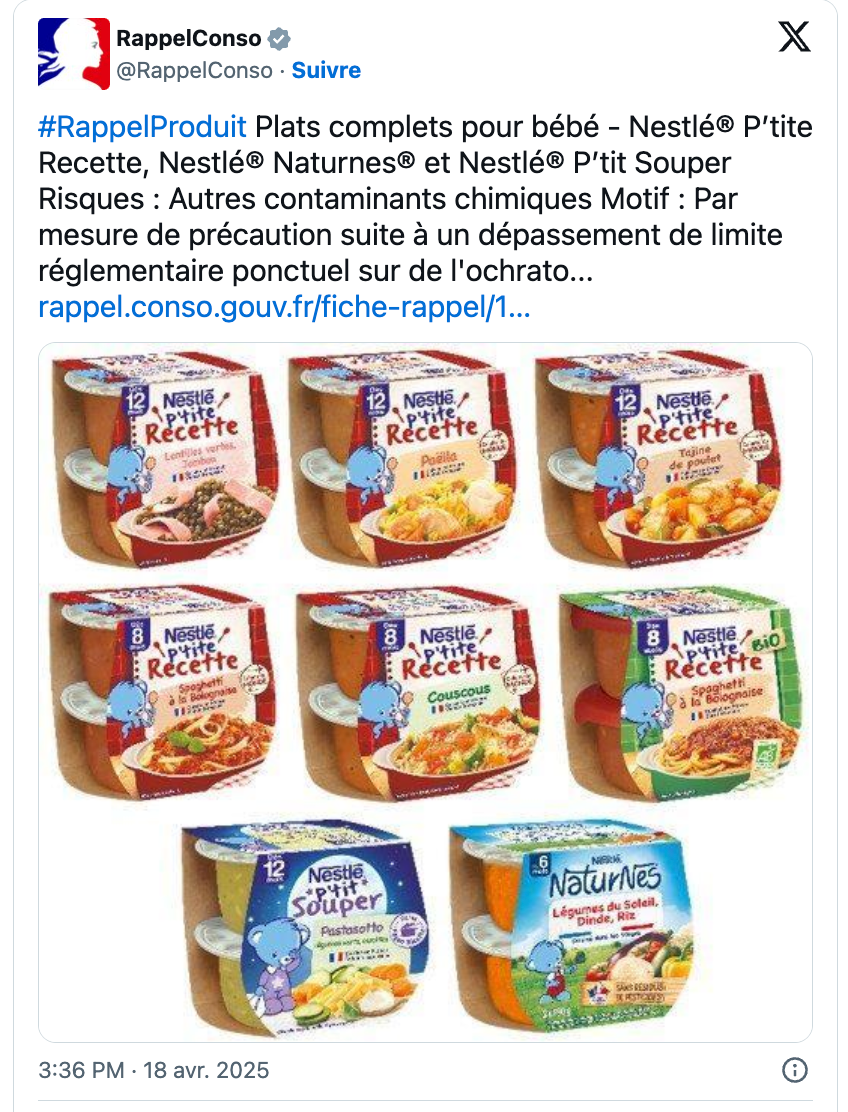This screenshot has height=1112, width=848.
Task: Open the tweet info icon
Action: pos(794,1070)
